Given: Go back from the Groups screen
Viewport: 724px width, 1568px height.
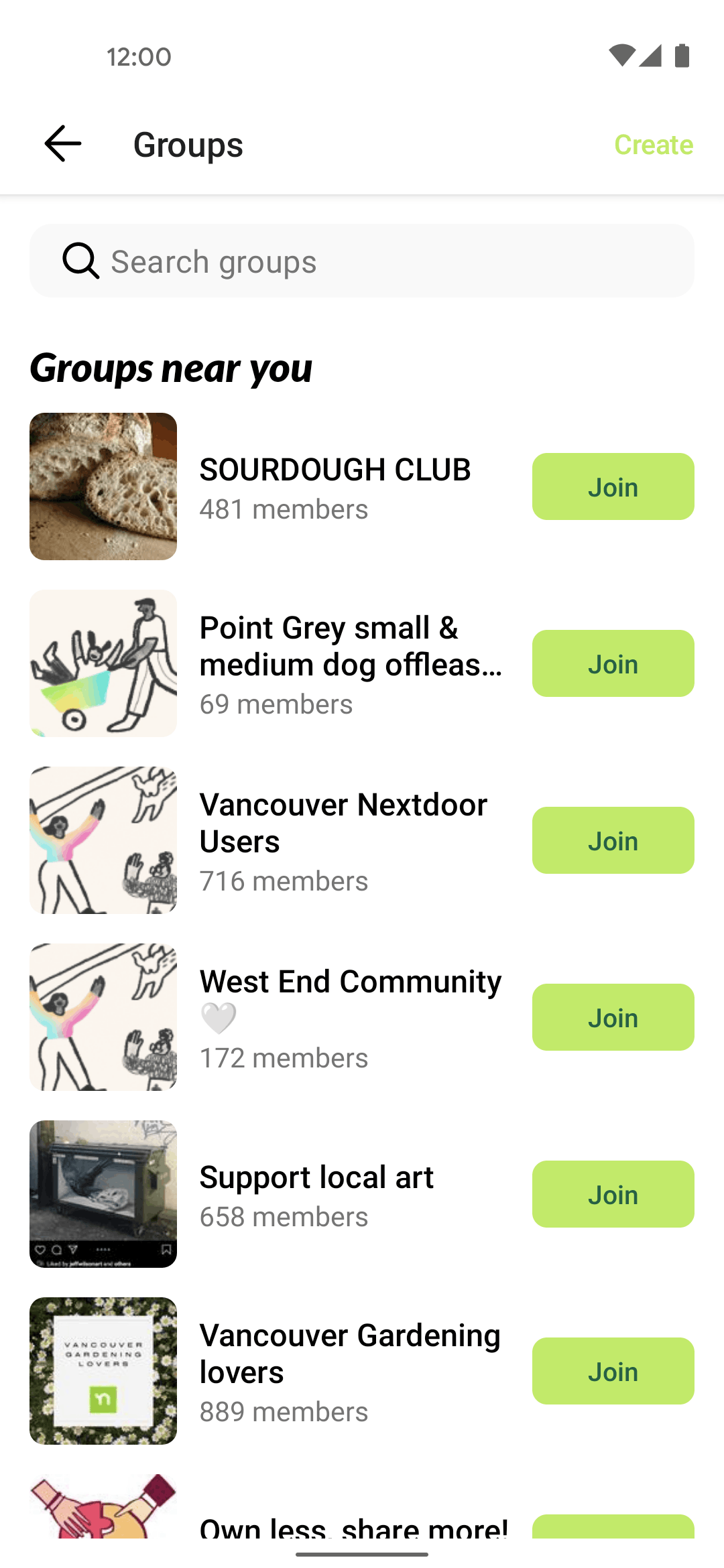Looking at the screenshot, I should tap(63, 144).
